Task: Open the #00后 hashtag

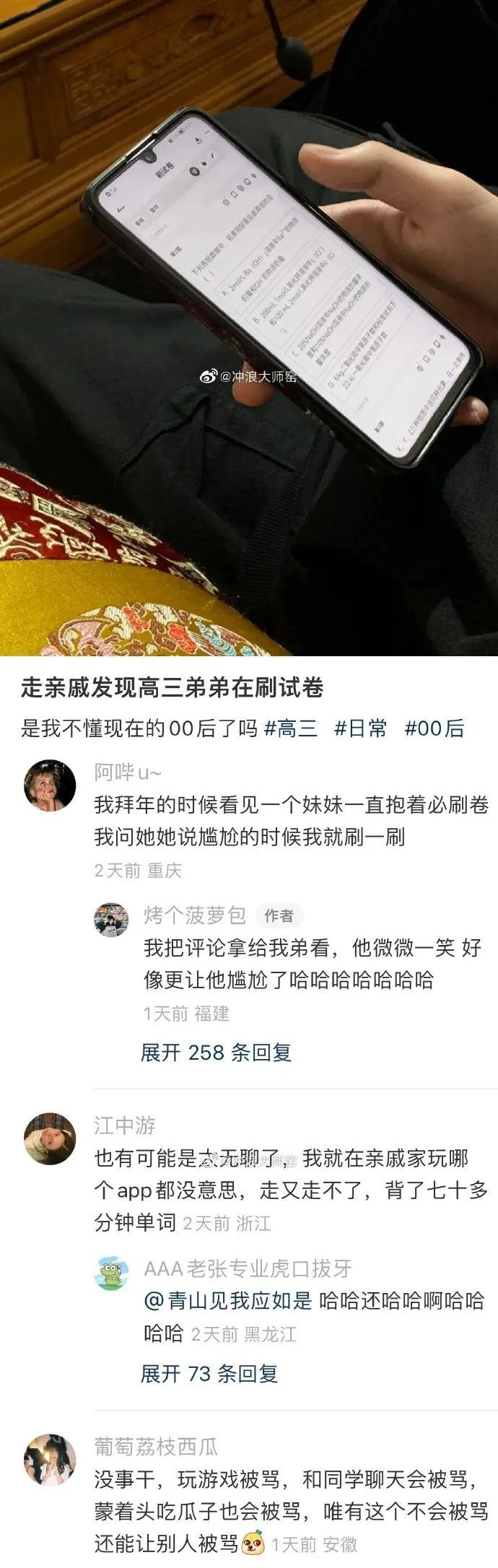Action: pyautogui.click(x=434, y=728)
